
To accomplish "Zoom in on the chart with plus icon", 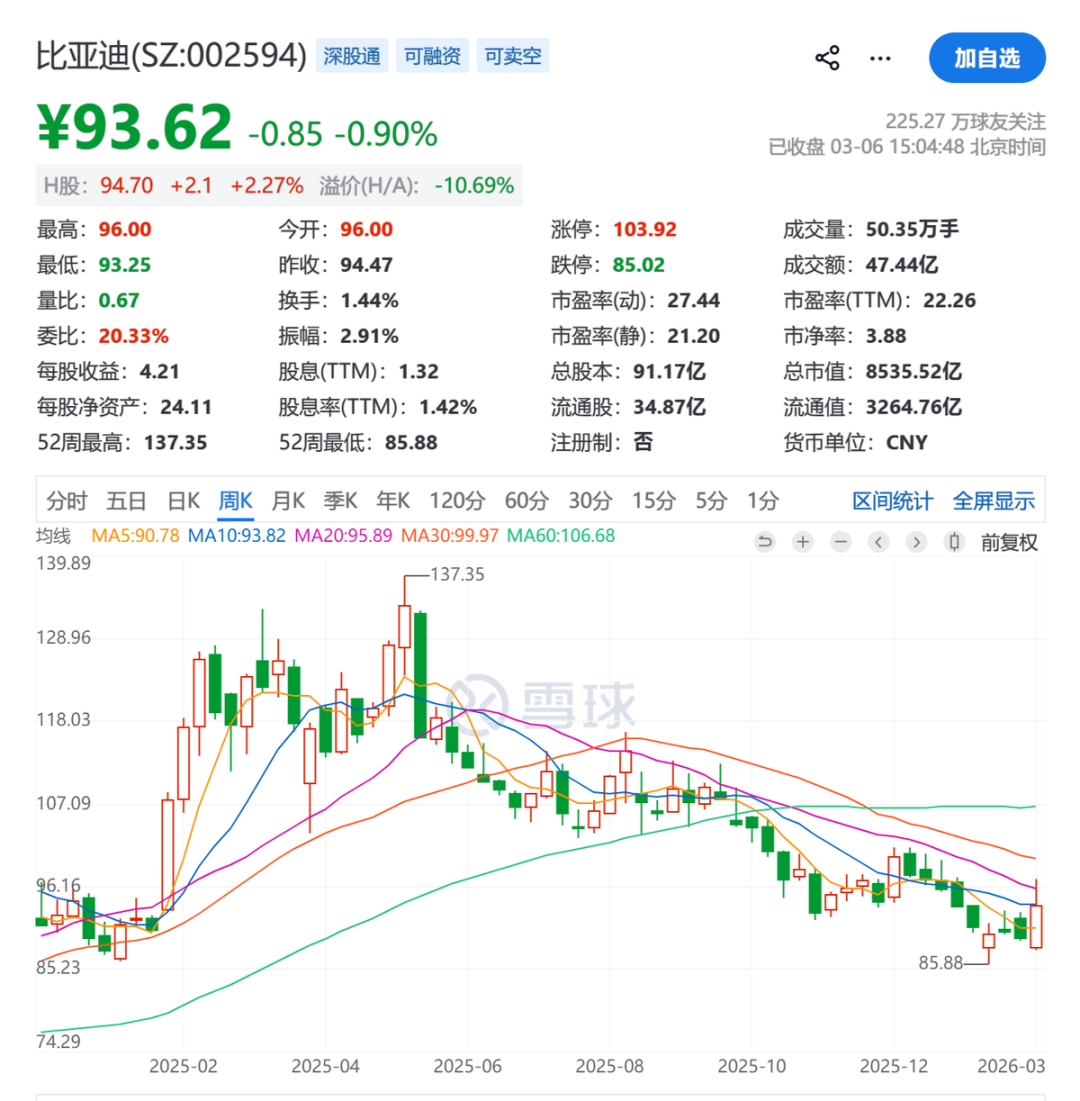I will tap(803, 541).
